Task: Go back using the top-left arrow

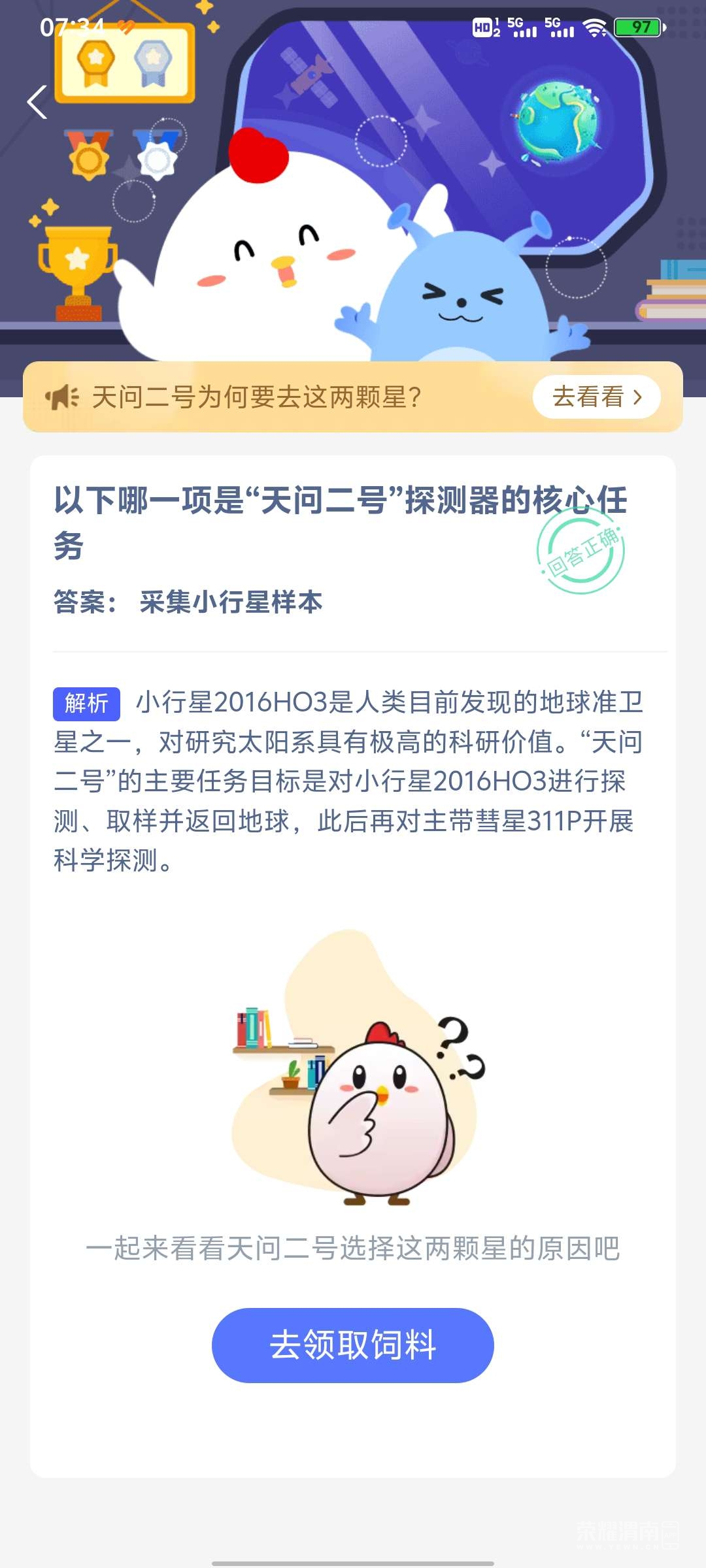Action: [37, 103]
